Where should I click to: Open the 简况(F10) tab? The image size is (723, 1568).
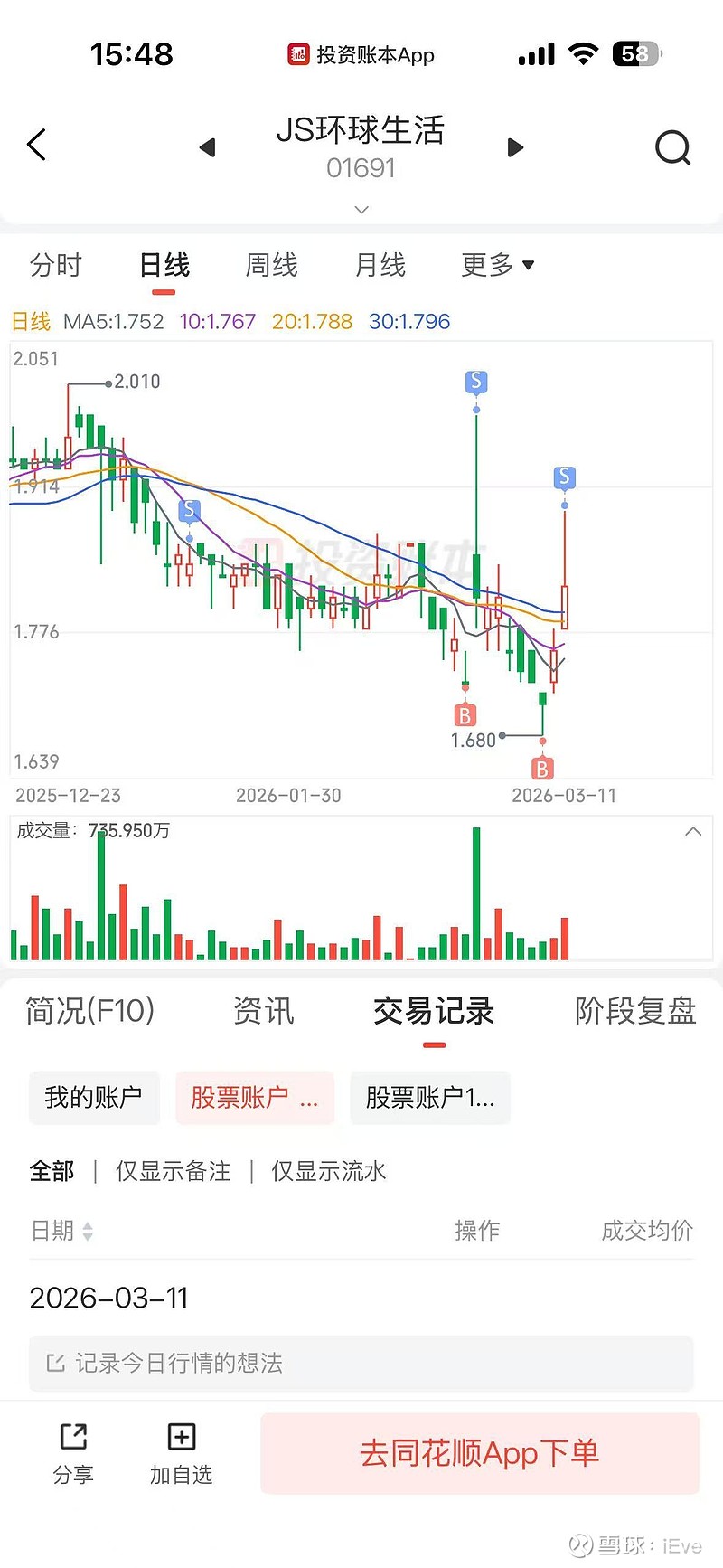[x=90, y=1011]
